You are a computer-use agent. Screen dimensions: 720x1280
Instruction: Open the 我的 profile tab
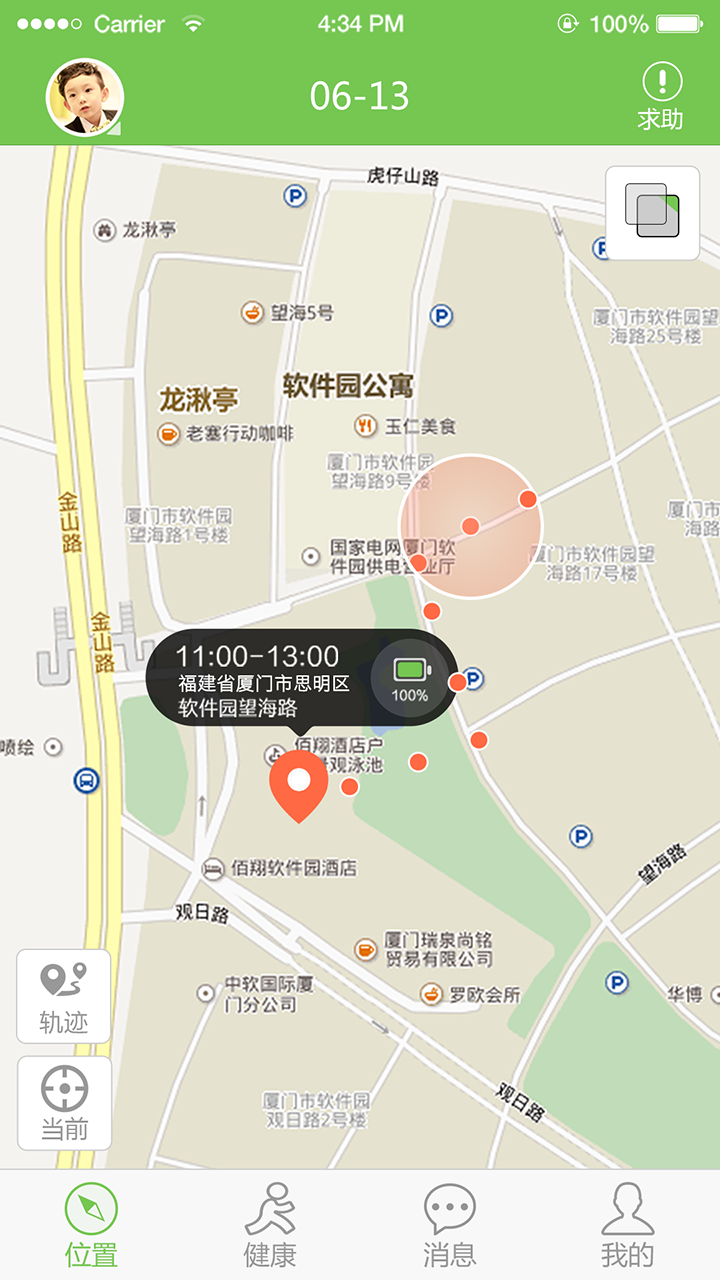[x=628, y=1225]
